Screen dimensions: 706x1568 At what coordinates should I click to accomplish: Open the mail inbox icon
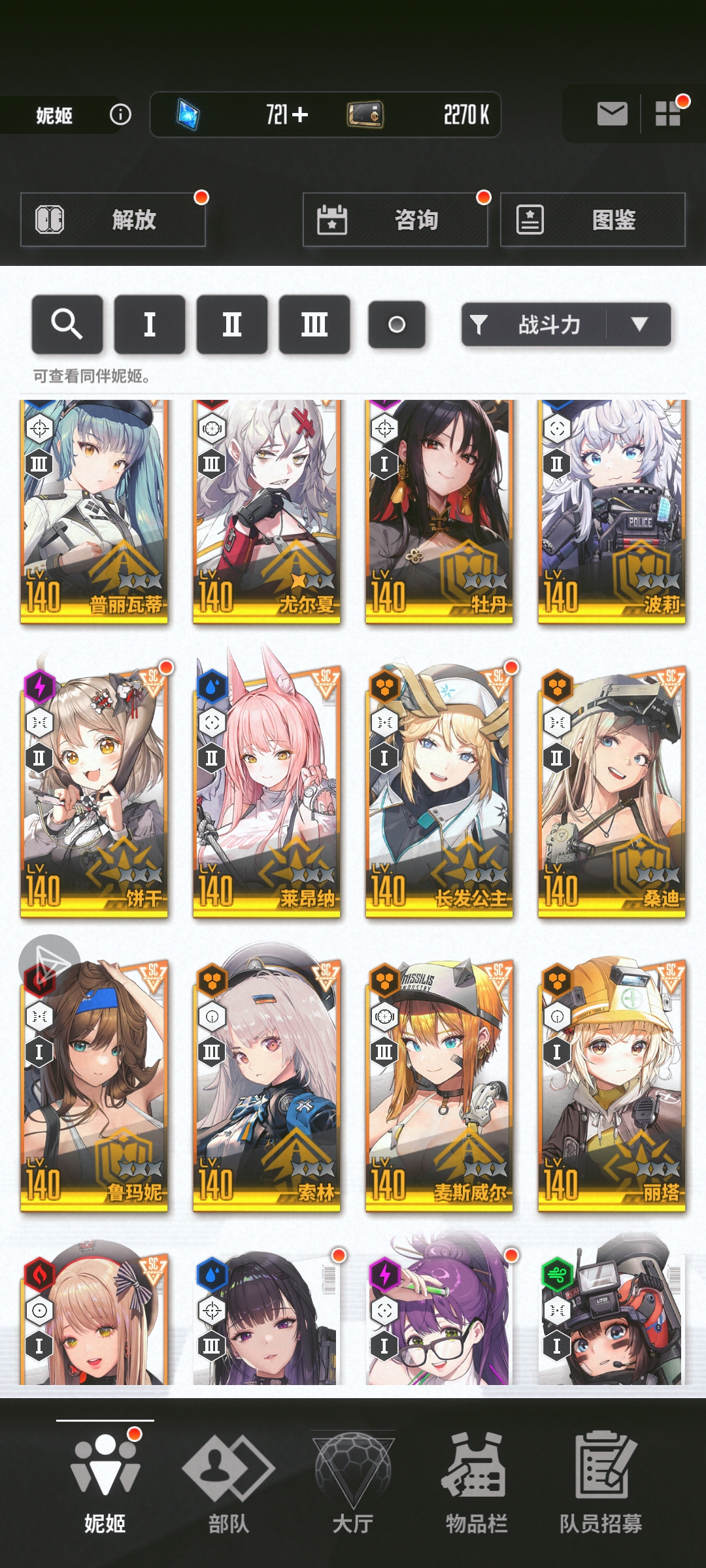coord(612,114)
